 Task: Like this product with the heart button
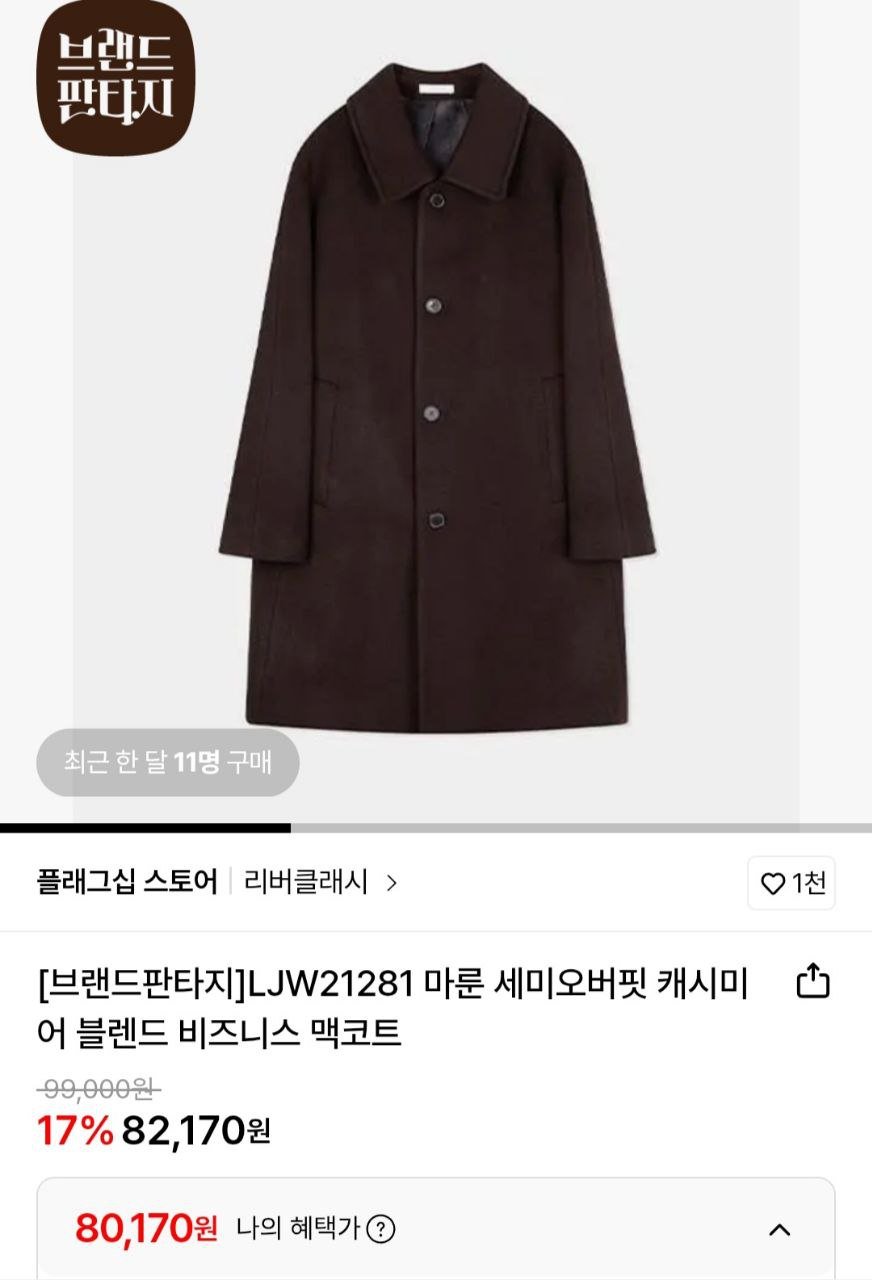click(791, 884)
